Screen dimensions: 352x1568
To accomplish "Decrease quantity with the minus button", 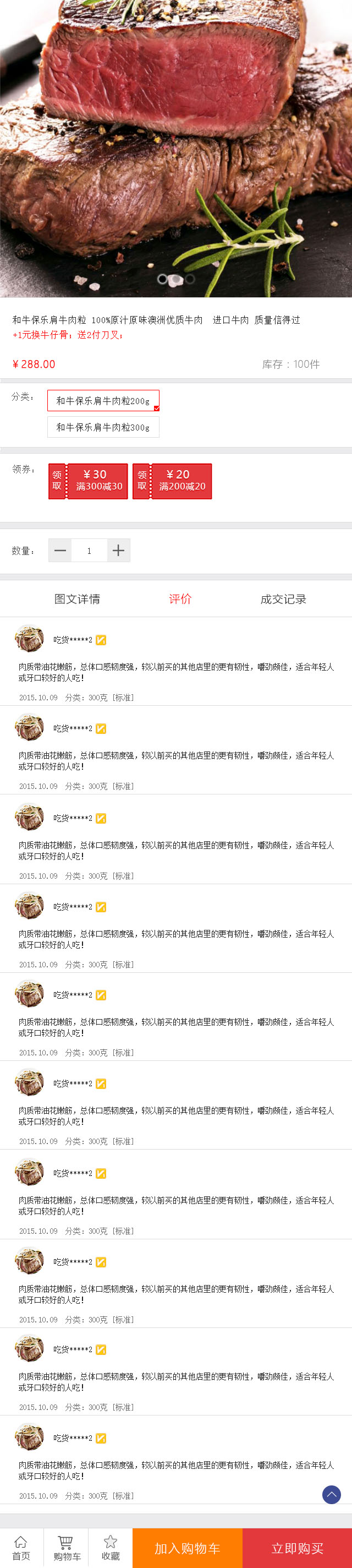I will point(59,550).
